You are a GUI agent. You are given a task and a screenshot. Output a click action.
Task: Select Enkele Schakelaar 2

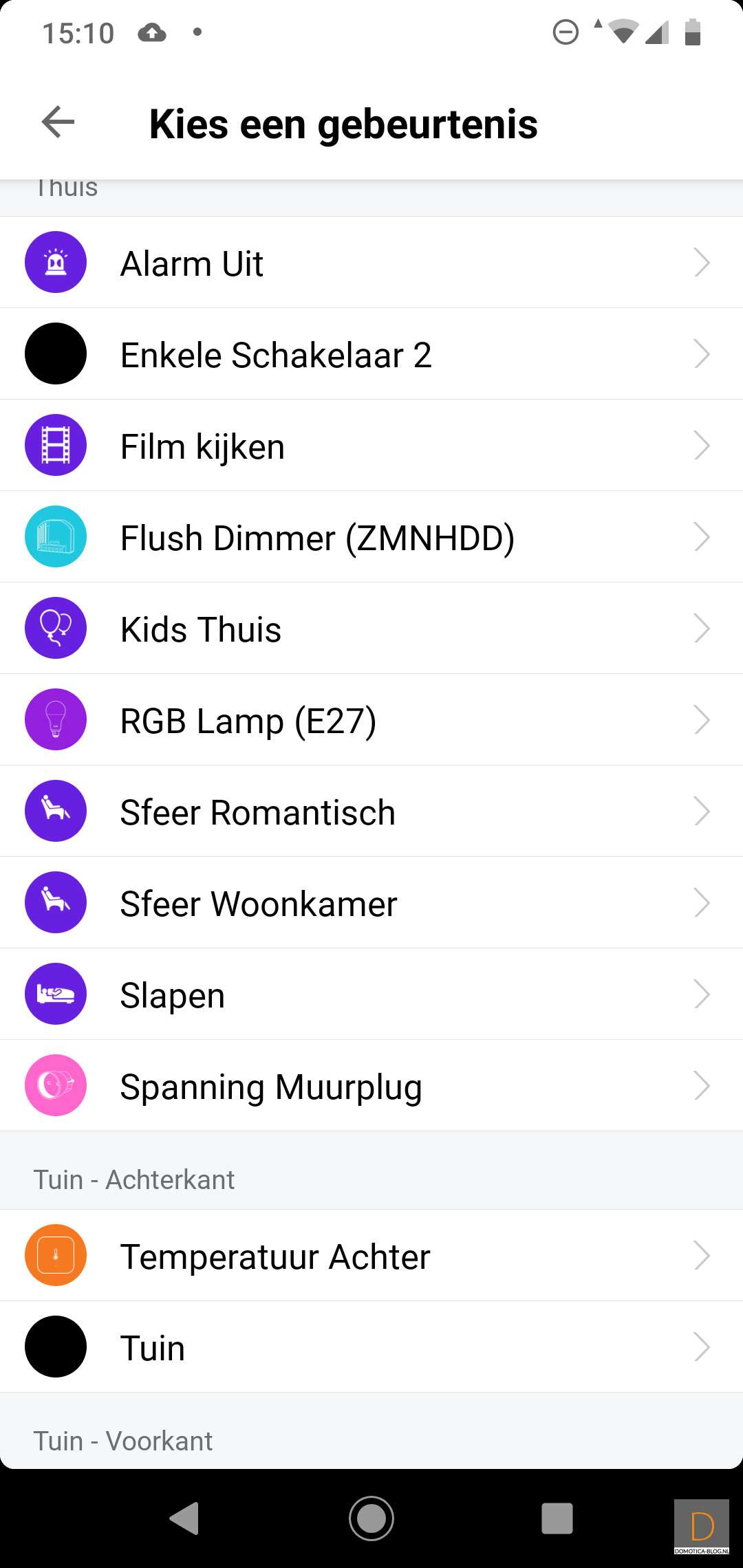[x=371, y=354]
